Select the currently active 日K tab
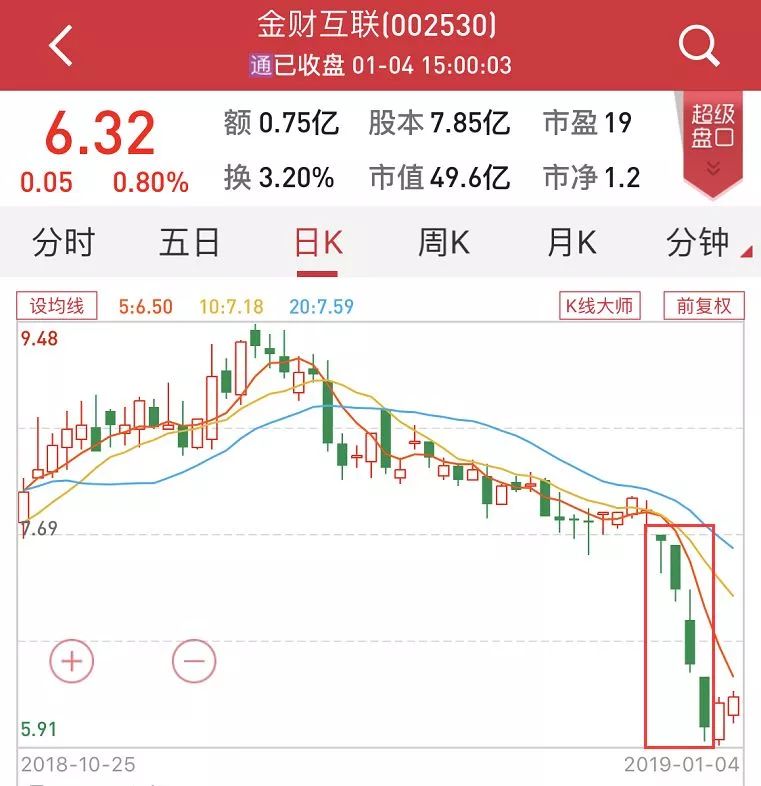The image size is (761, 786). pyautogui.click(x=315, y=242)
